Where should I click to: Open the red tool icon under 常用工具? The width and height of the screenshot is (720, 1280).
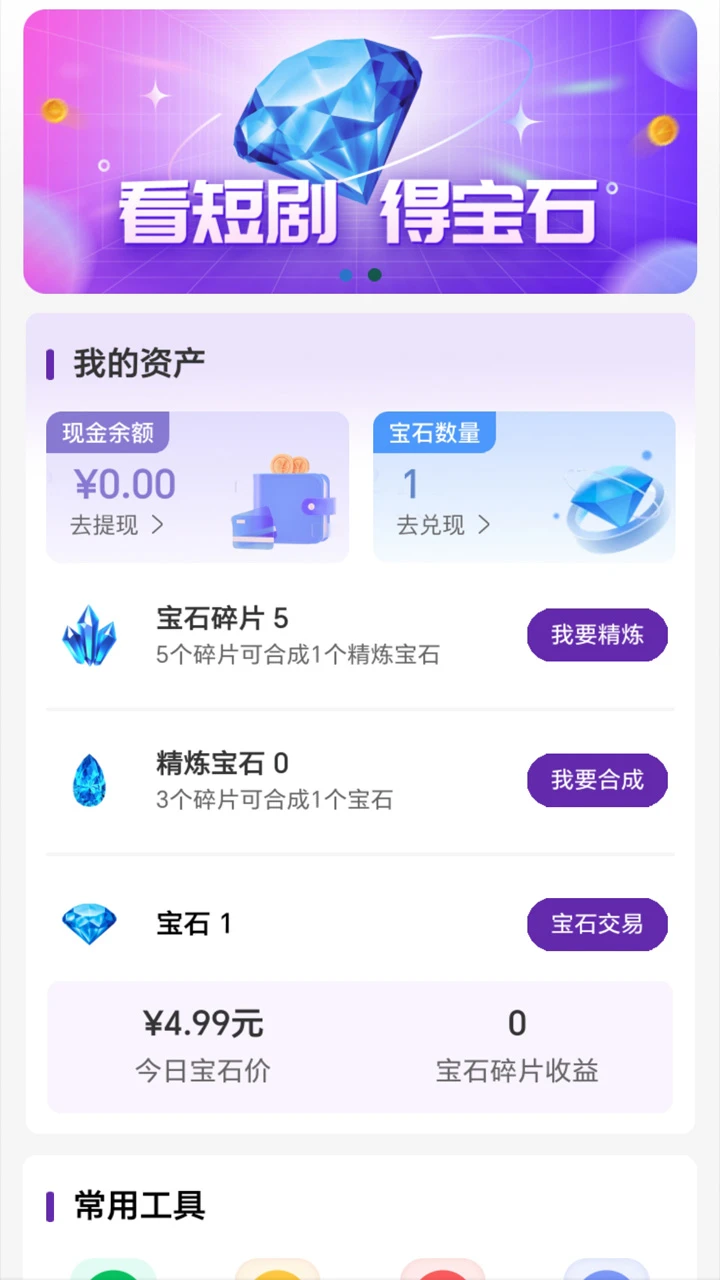tap(443, 1272)
